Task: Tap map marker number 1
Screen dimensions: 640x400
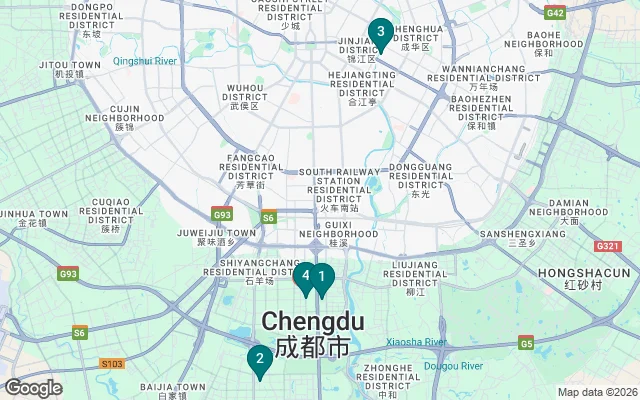Action: (x=322, y=276)
